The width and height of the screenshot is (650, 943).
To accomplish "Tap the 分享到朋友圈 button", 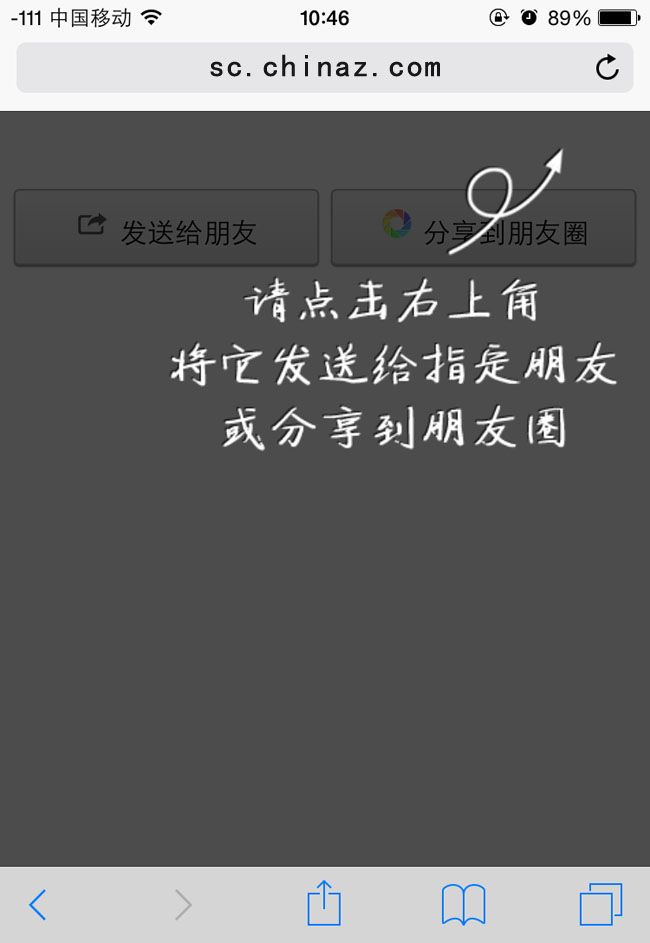I will [483, 229].
